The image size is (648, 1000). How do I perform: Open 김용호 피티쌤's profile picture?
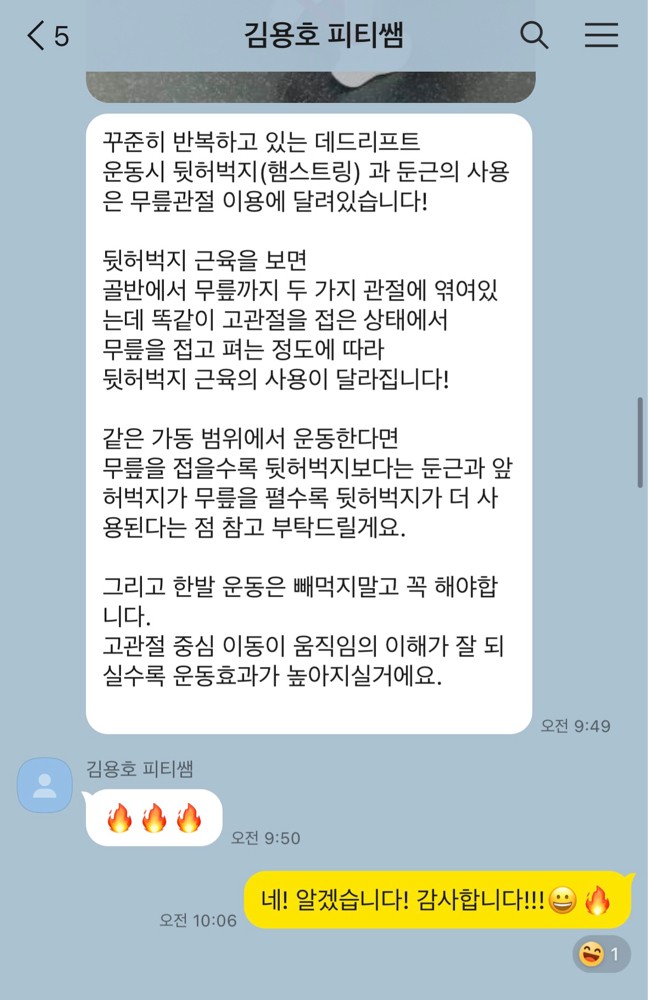click(45, 785)
